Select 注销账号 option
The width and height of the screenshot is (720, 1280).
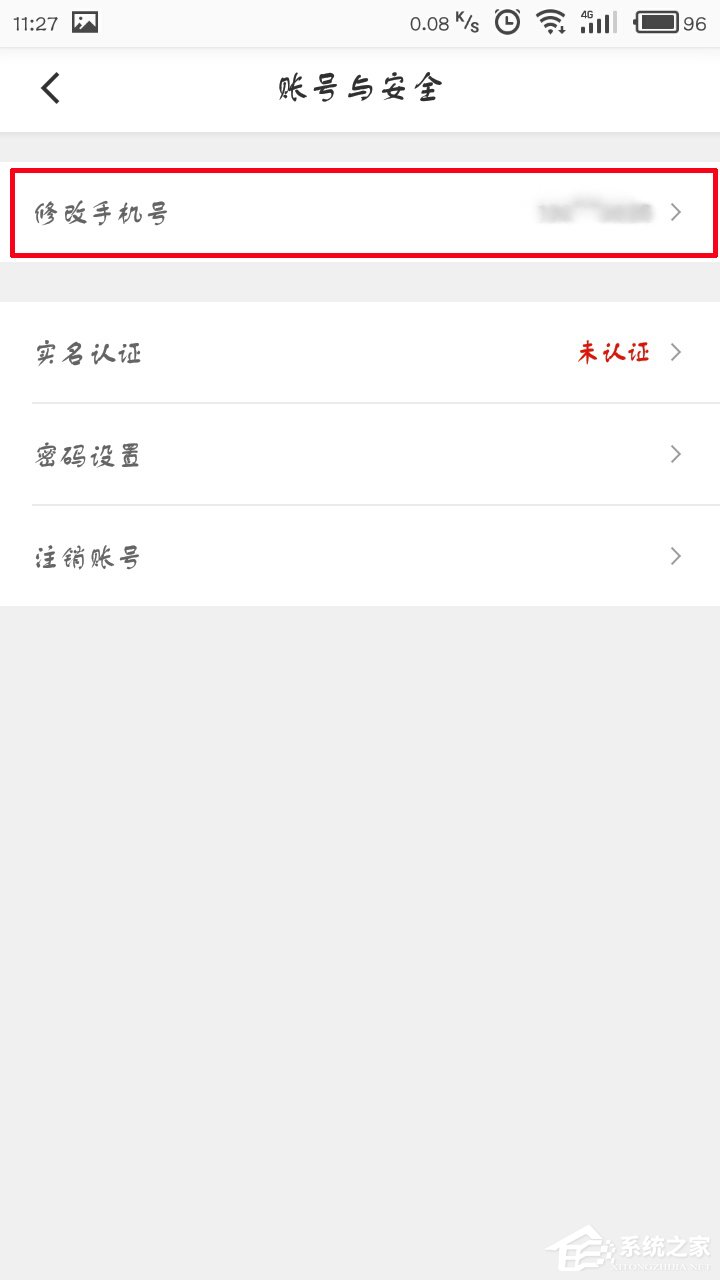point(360,556)
